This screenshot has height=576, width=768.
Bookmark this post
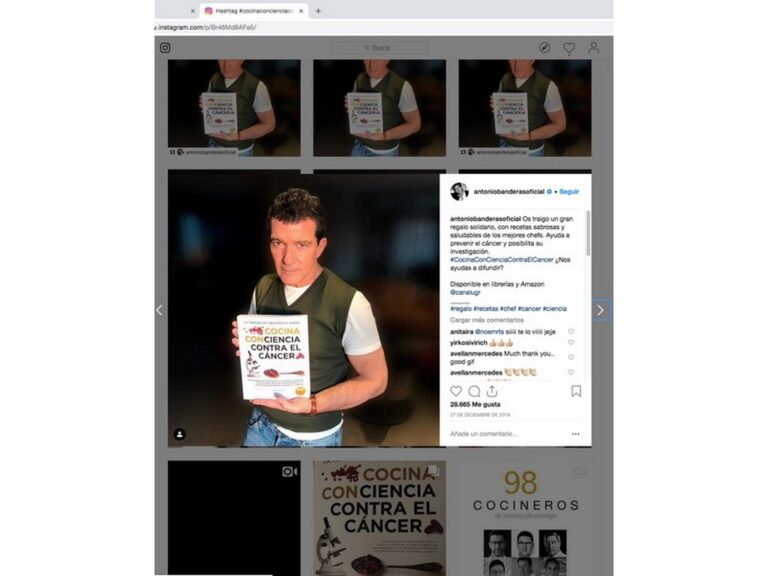(576, 391)
